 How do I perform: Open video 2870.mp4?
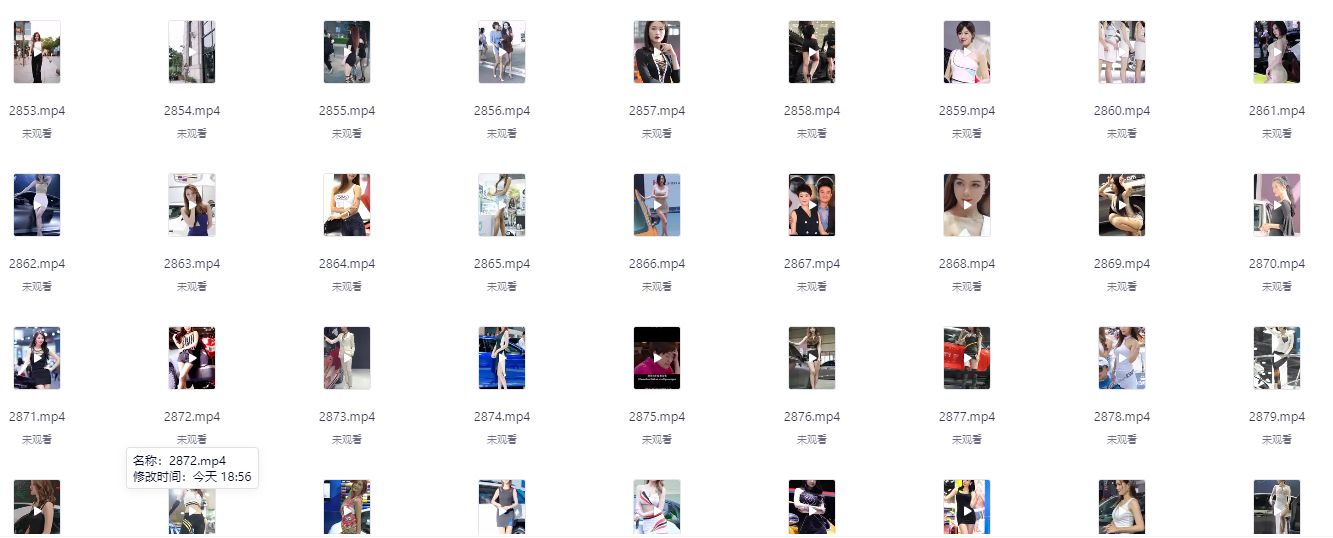tap(1277, 205)
